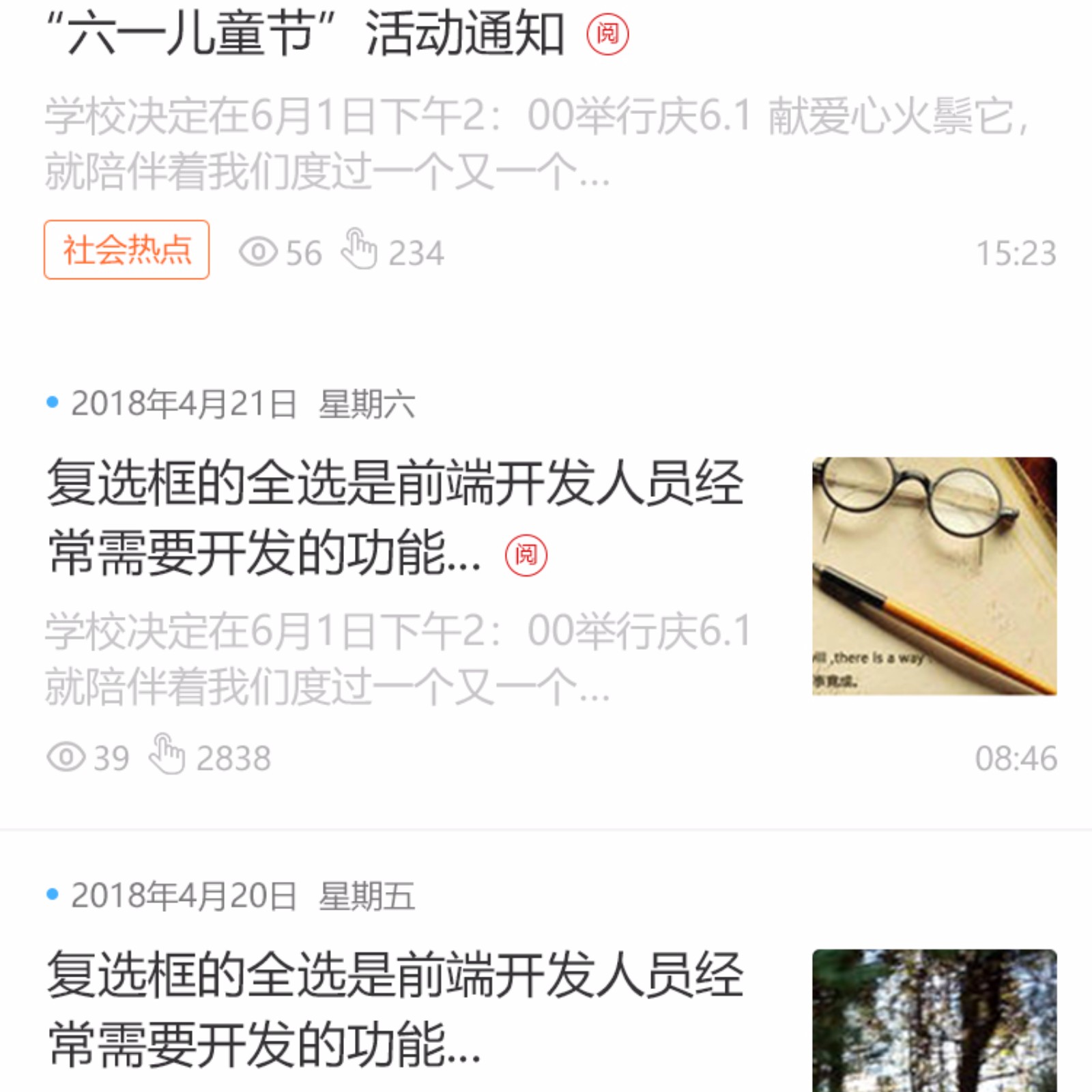View the 2018年4月20日 星期五 article
The image size is (1092, 1092).
pos(396,1009)
